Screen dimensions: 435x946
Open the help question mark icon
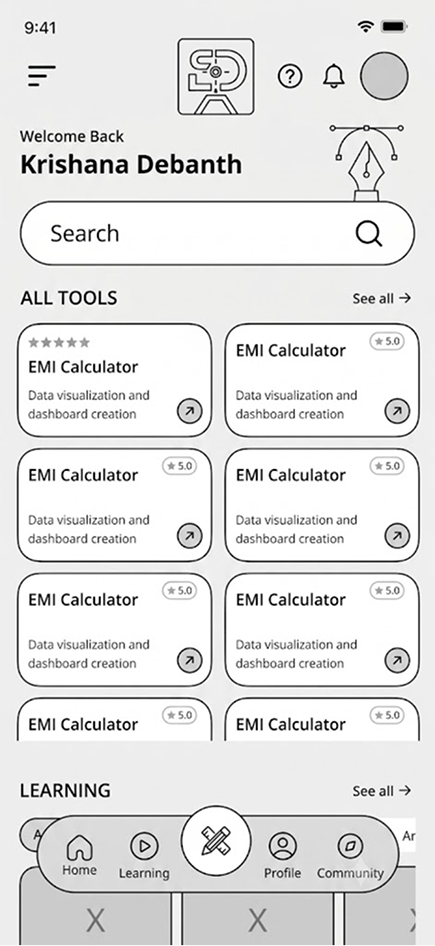point(290,76)
